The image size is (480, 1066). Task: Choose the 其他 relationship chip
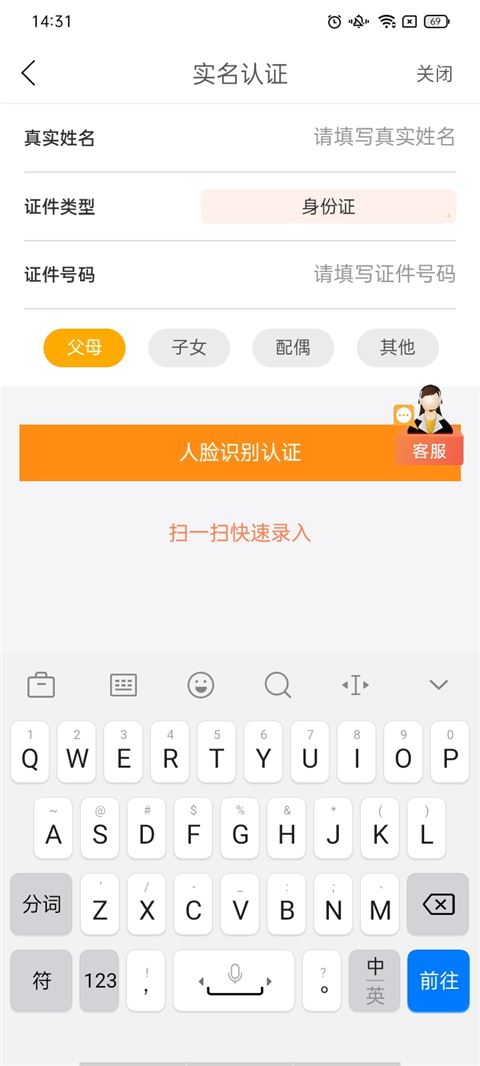[x=398, y=347]
